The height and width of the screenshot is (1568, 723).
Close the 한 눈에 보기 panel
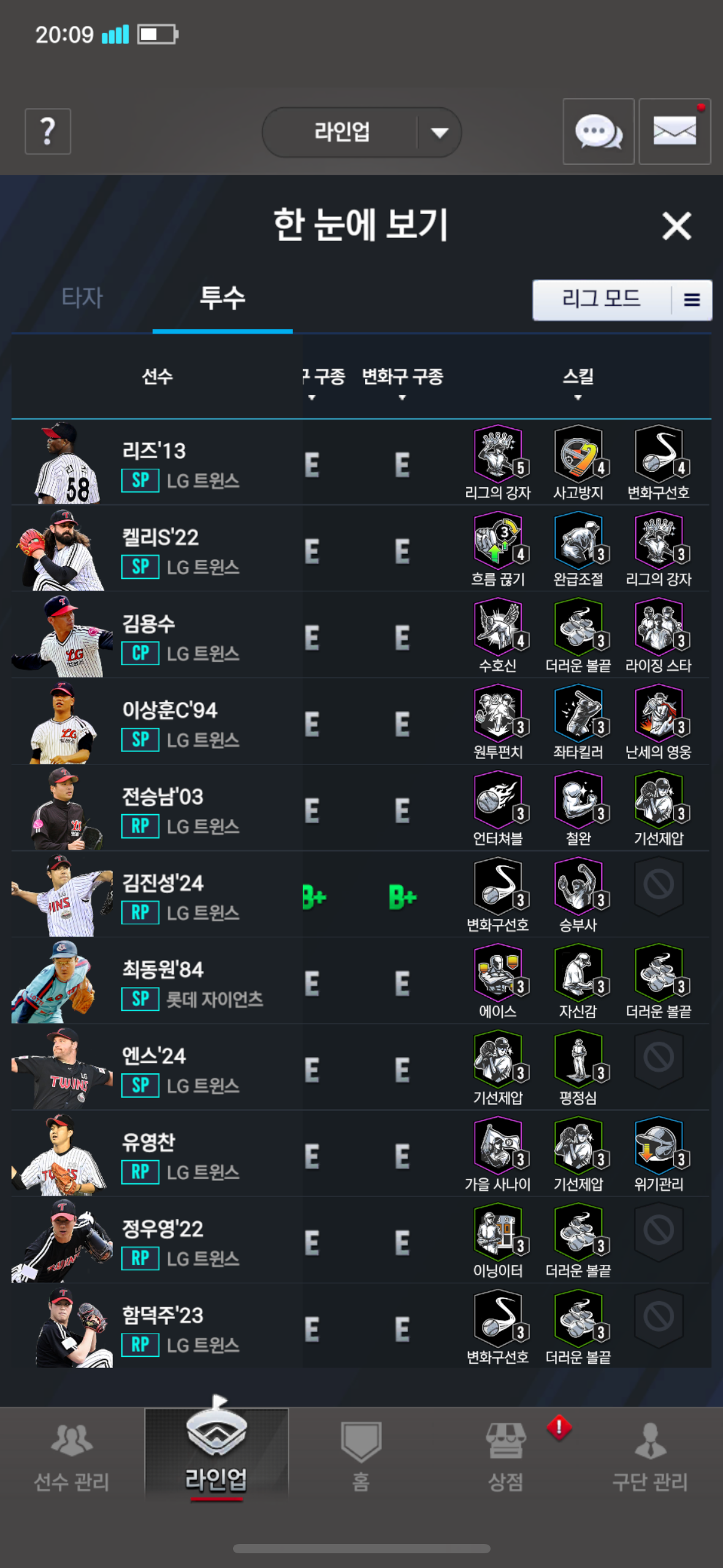click(x=676, y=226)
